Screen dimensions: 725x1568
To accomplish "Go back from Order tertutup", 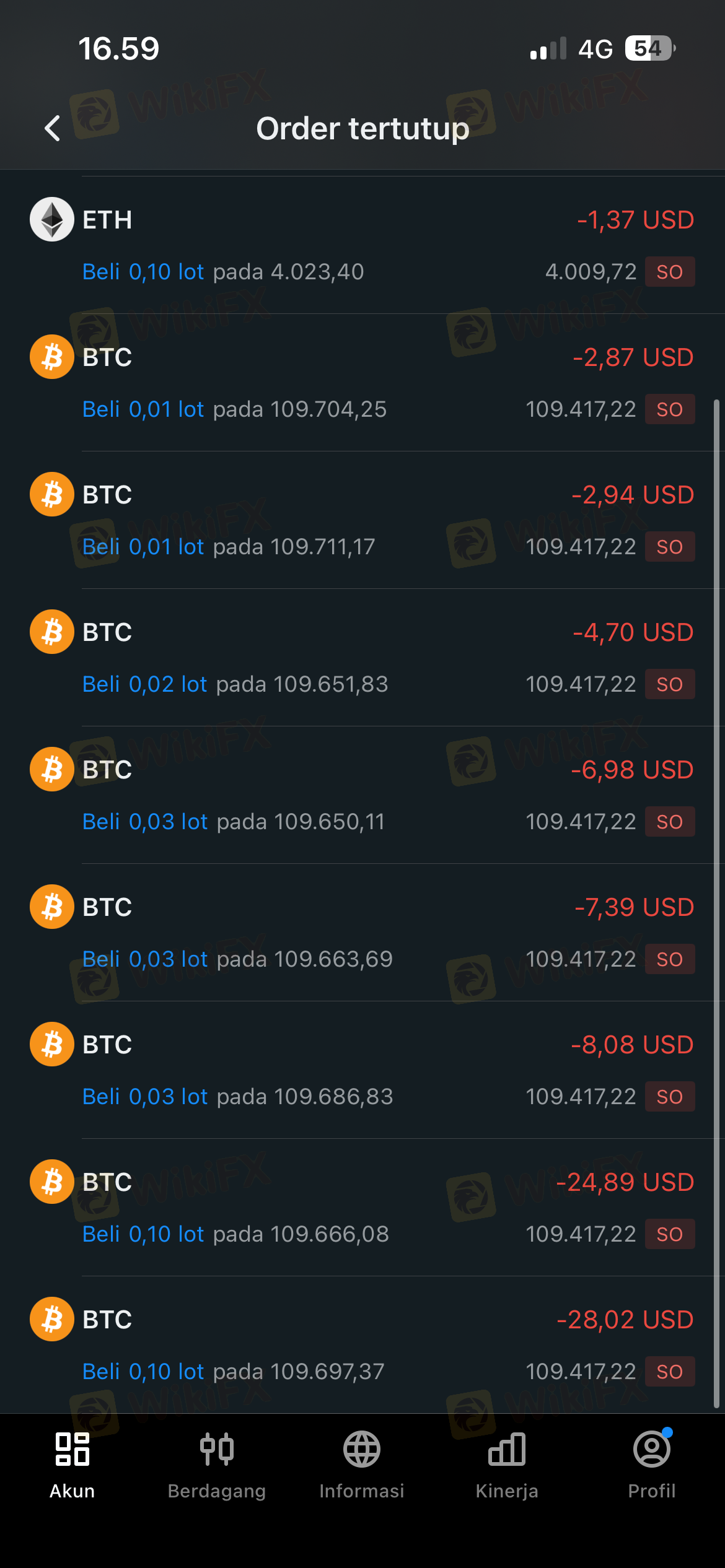I will [x=53, y=129].
